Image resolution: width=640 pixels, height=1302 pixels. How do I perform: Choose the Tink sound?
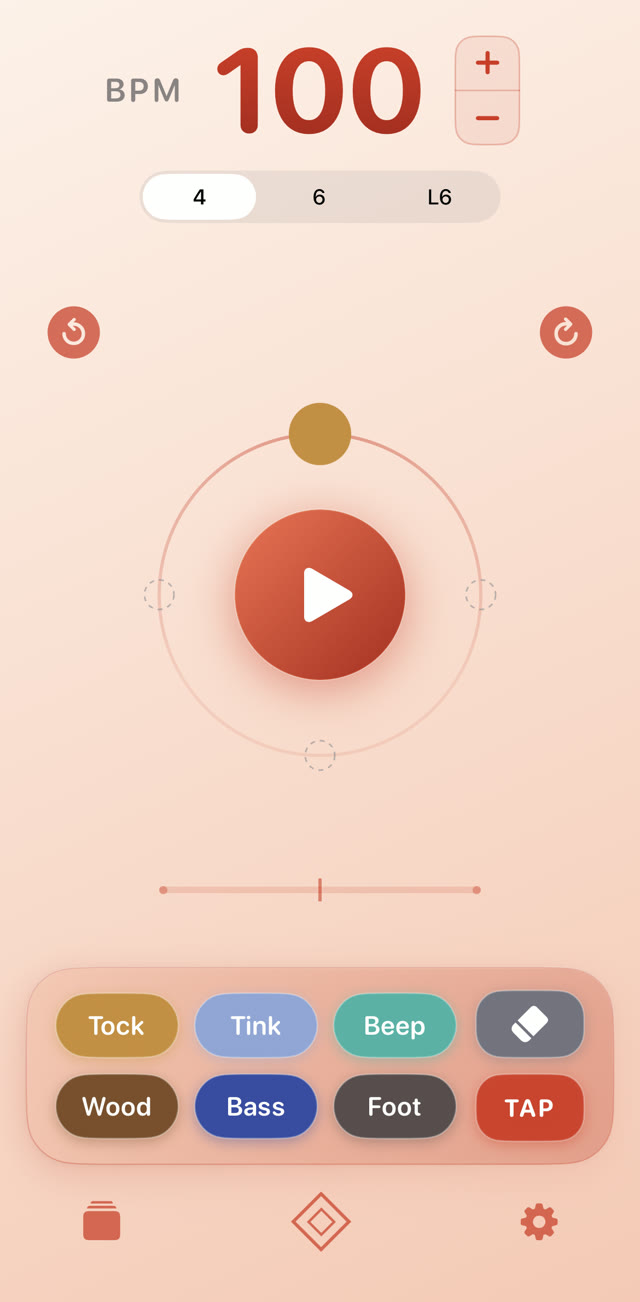pyautogui.click(x=256, y=1025)
